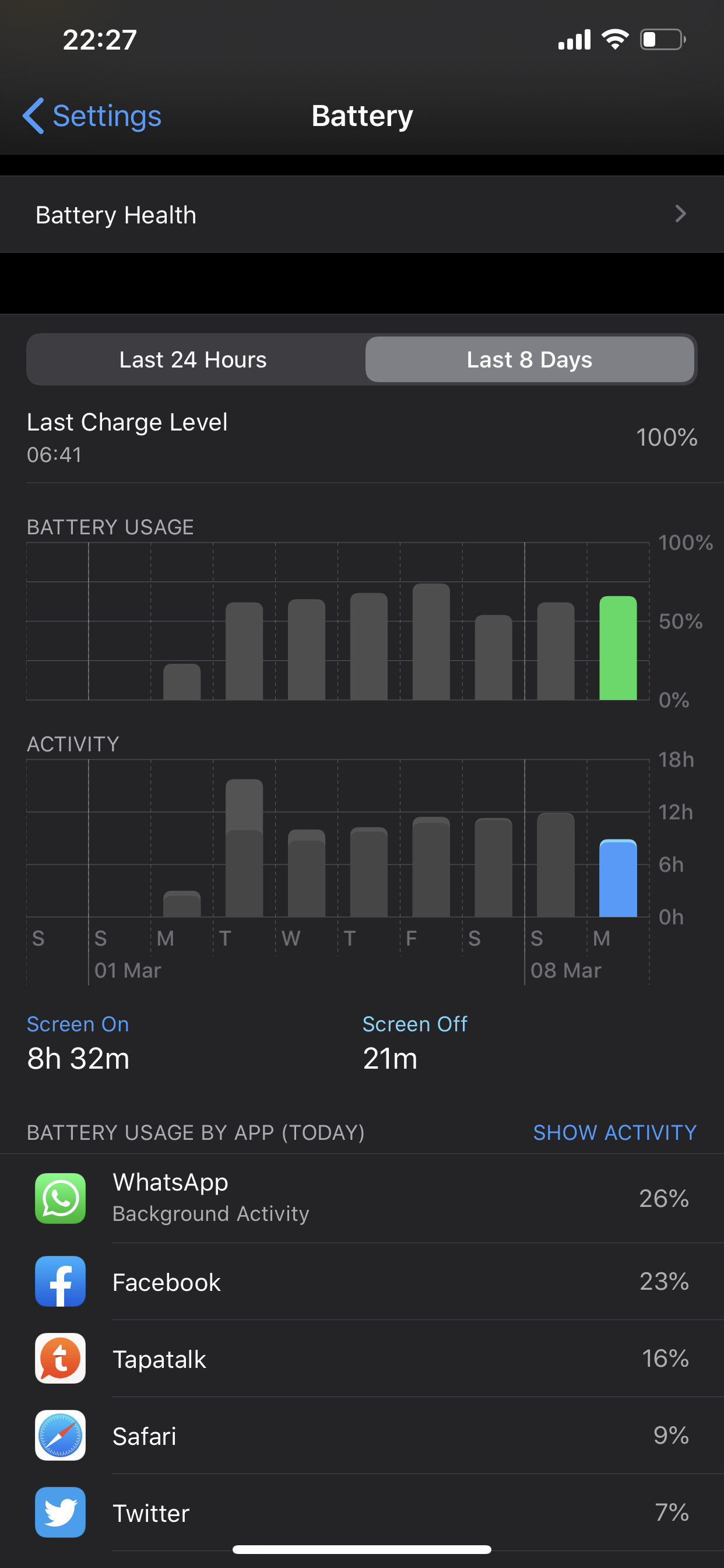This screenshot has width=724, height=1568.
Task: Tap the Tapatalk usage row
Action: click(x=361, y=1359)
